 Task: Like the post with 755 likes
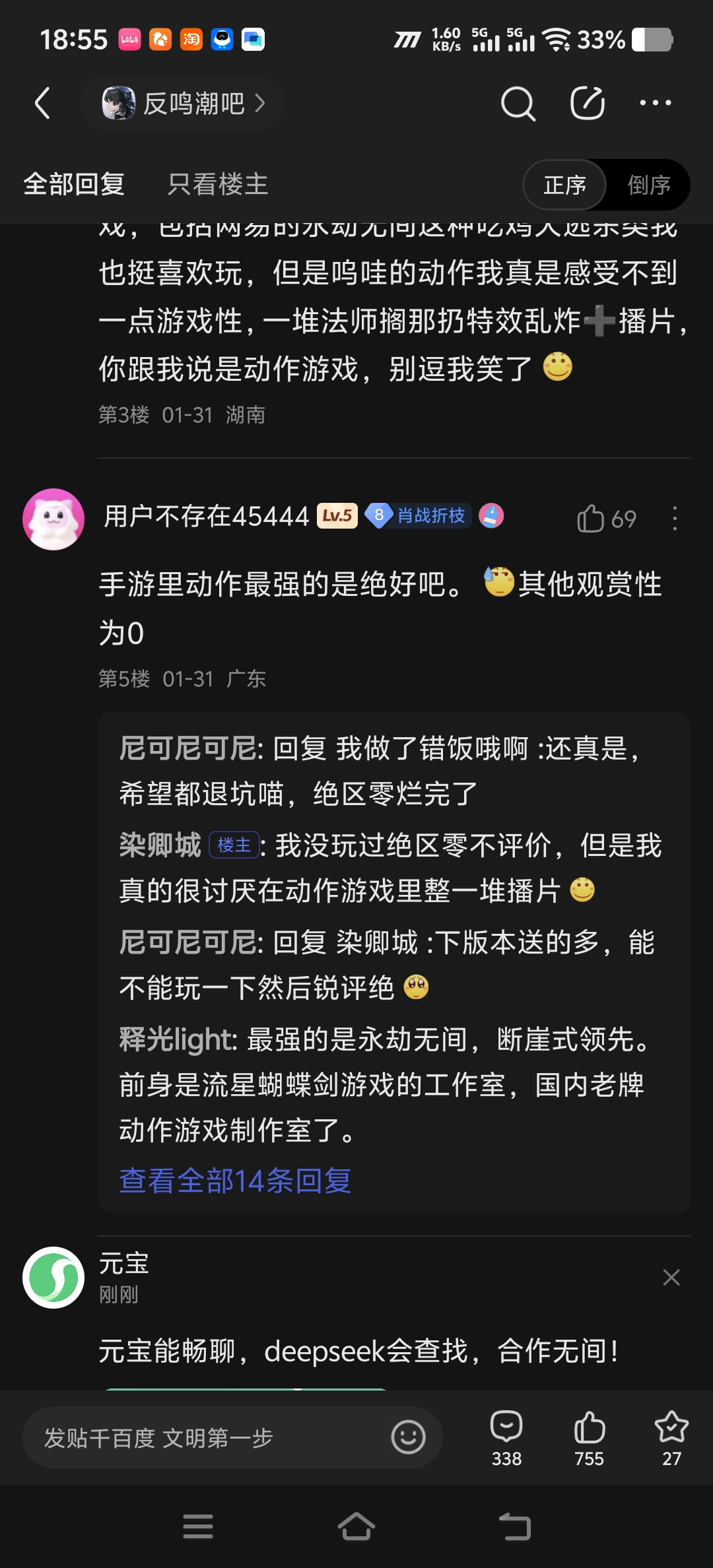tap(589, 1437)
